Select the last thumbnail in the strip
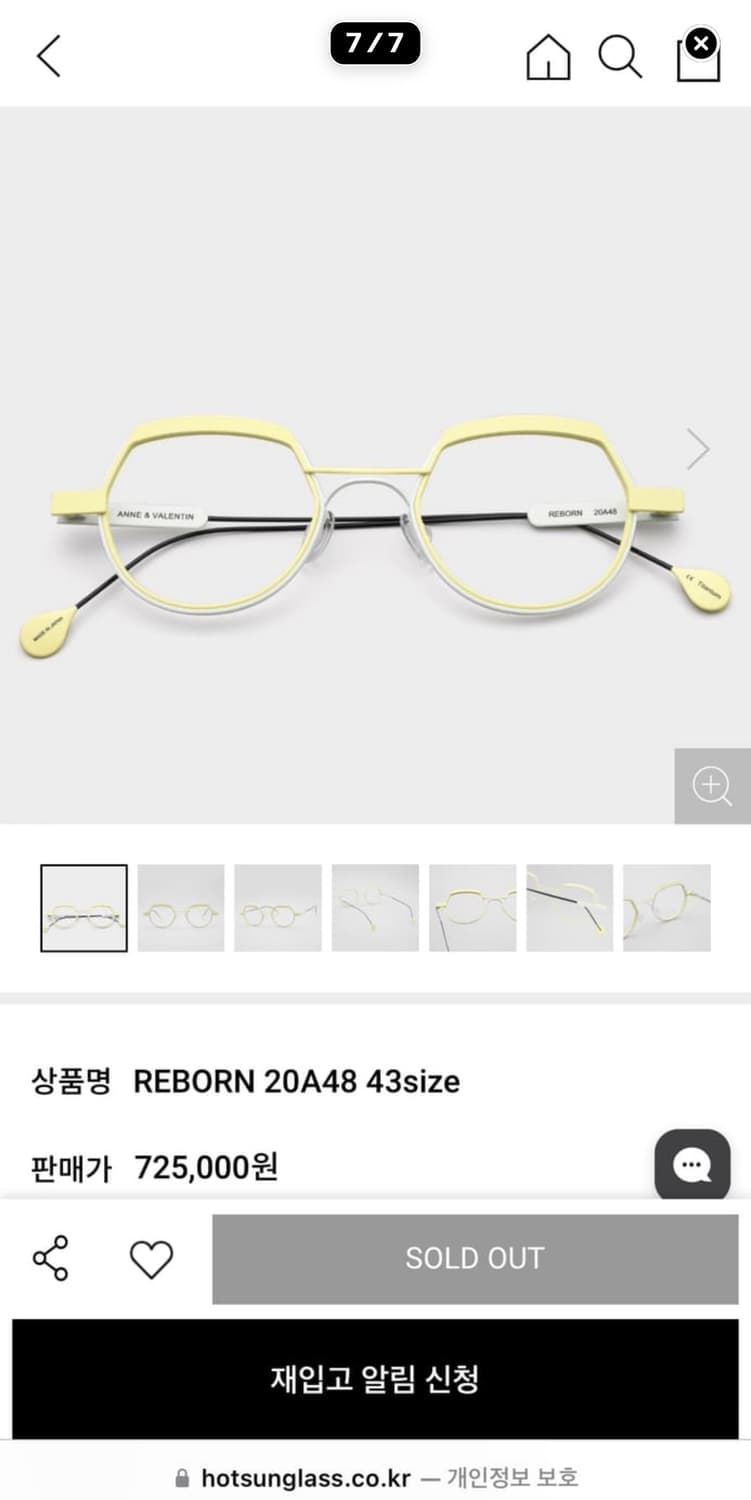 coord(667,905)
